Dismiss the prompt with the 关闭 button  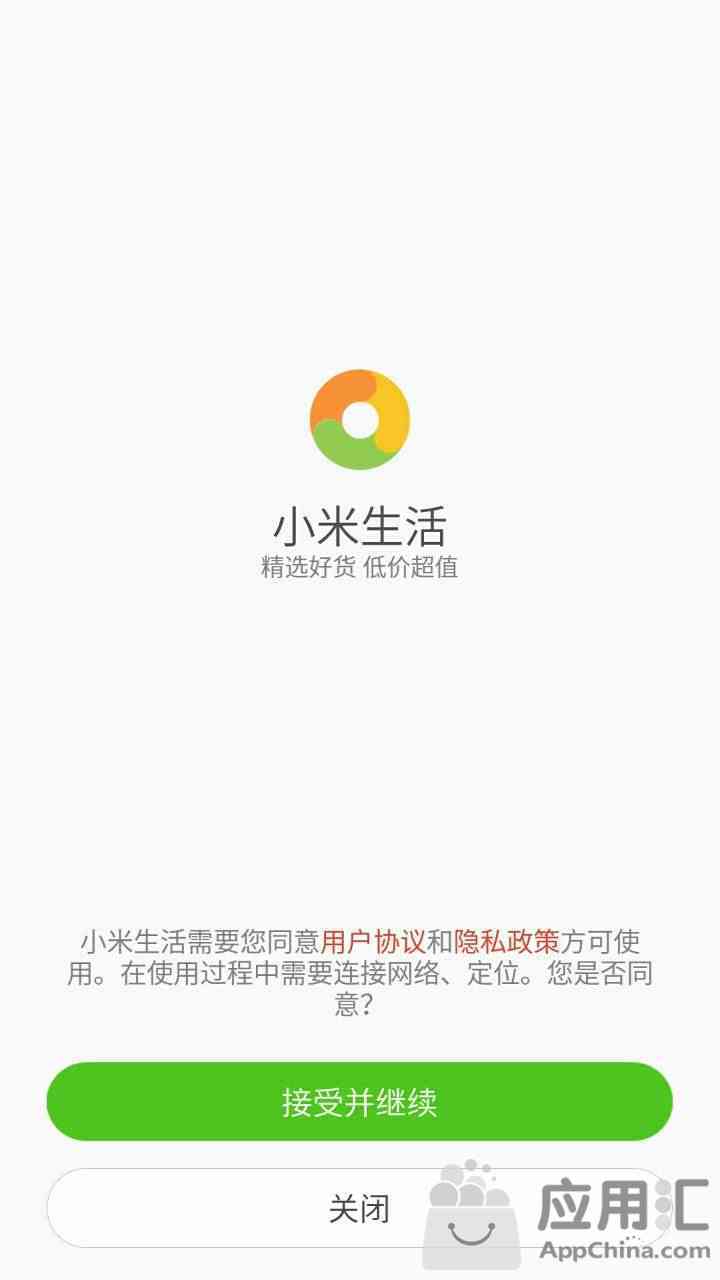click(360, 1208)
